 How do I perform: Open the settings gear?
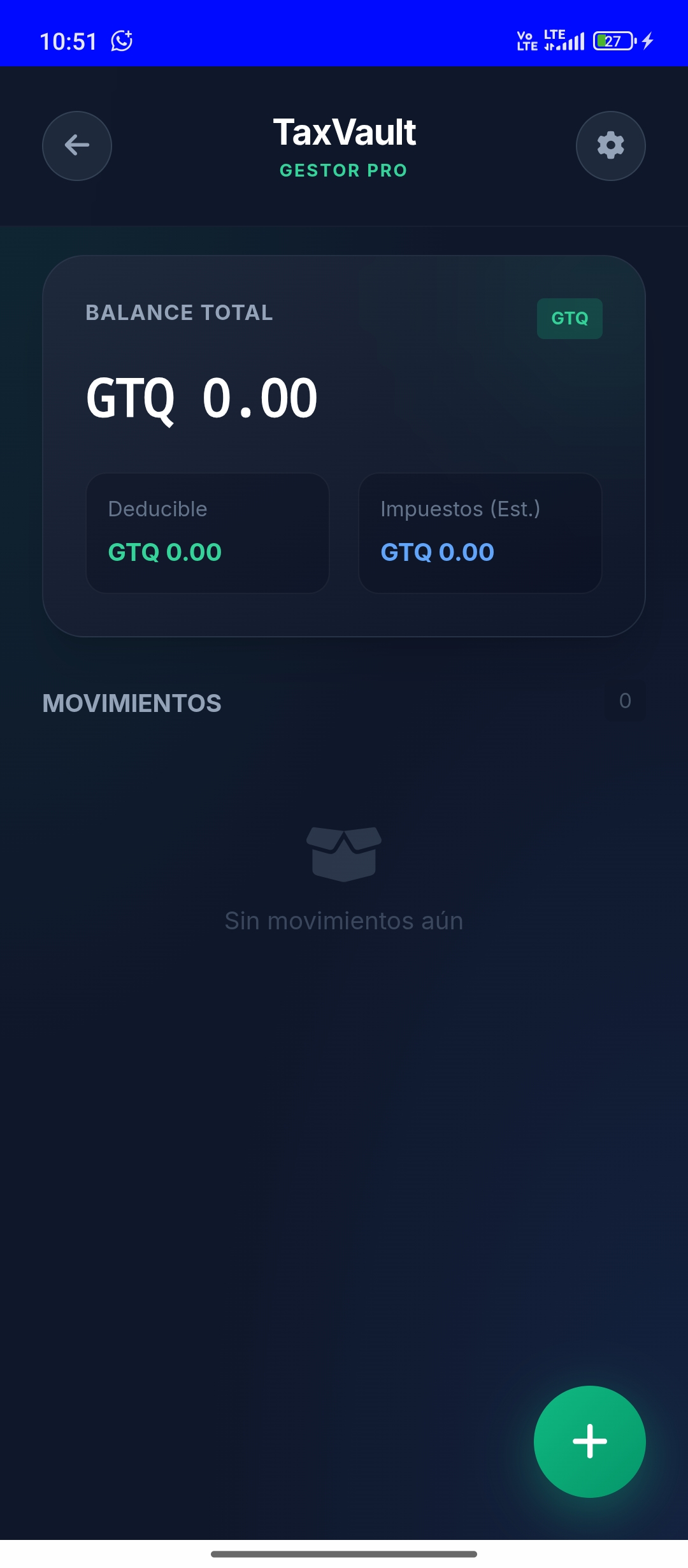pos(610,146)
